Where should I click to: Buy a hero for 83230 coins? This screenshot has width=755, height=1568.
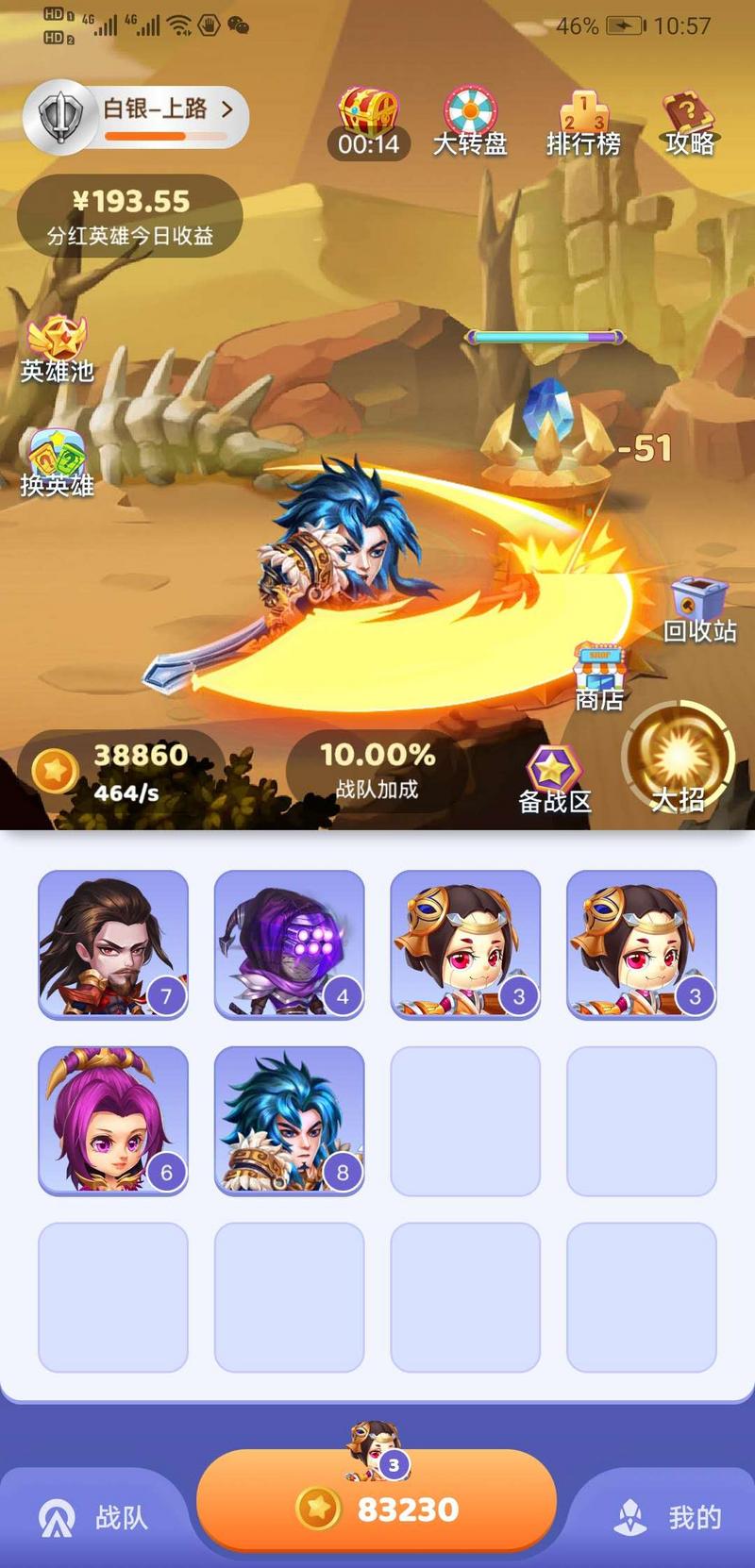[x=377, y=1507]
